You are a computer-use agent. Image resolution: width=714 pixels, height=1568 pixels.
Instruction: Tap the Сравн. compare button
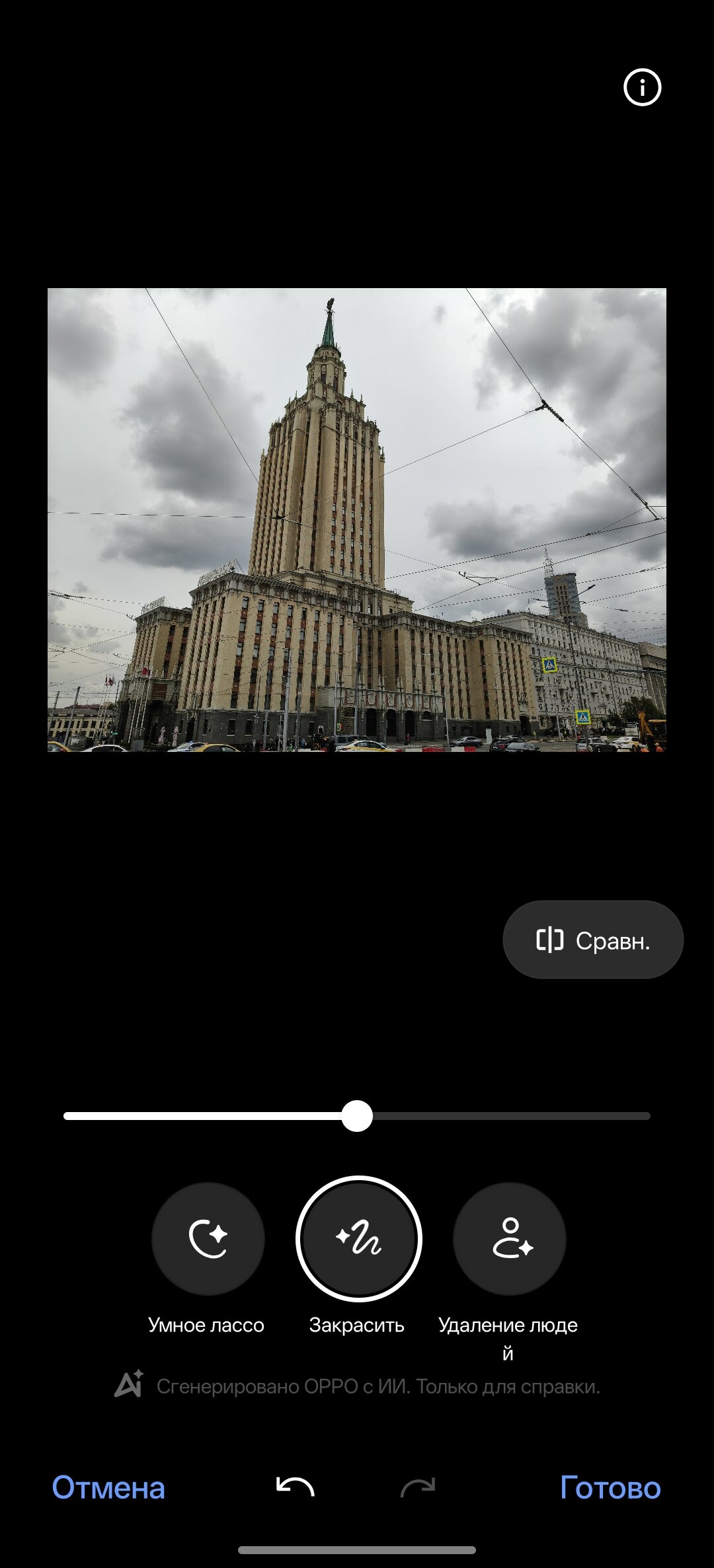[x=593, y=940]
